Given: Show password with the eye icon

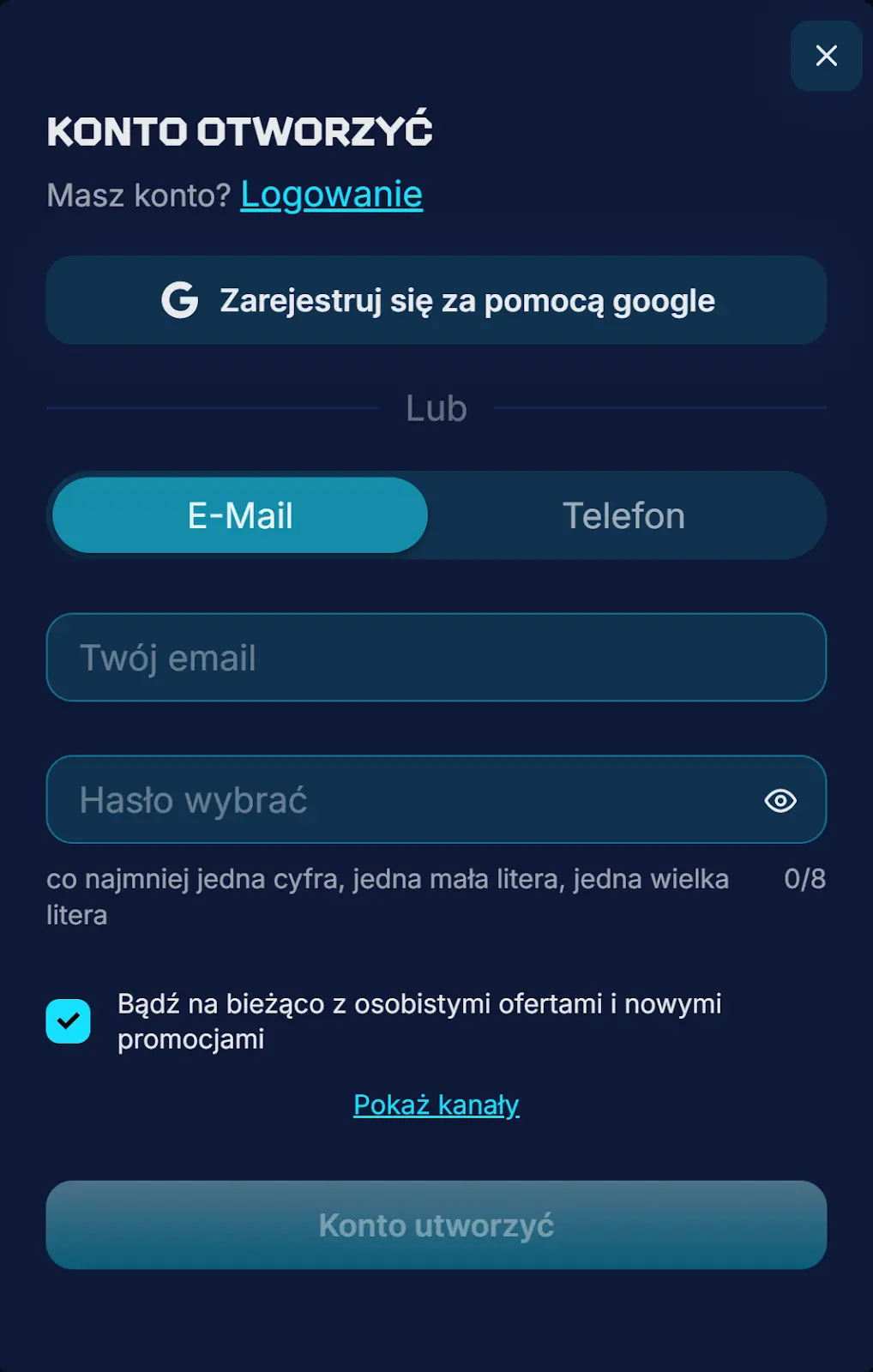Looking at the screenshot, I should point(780,800).
